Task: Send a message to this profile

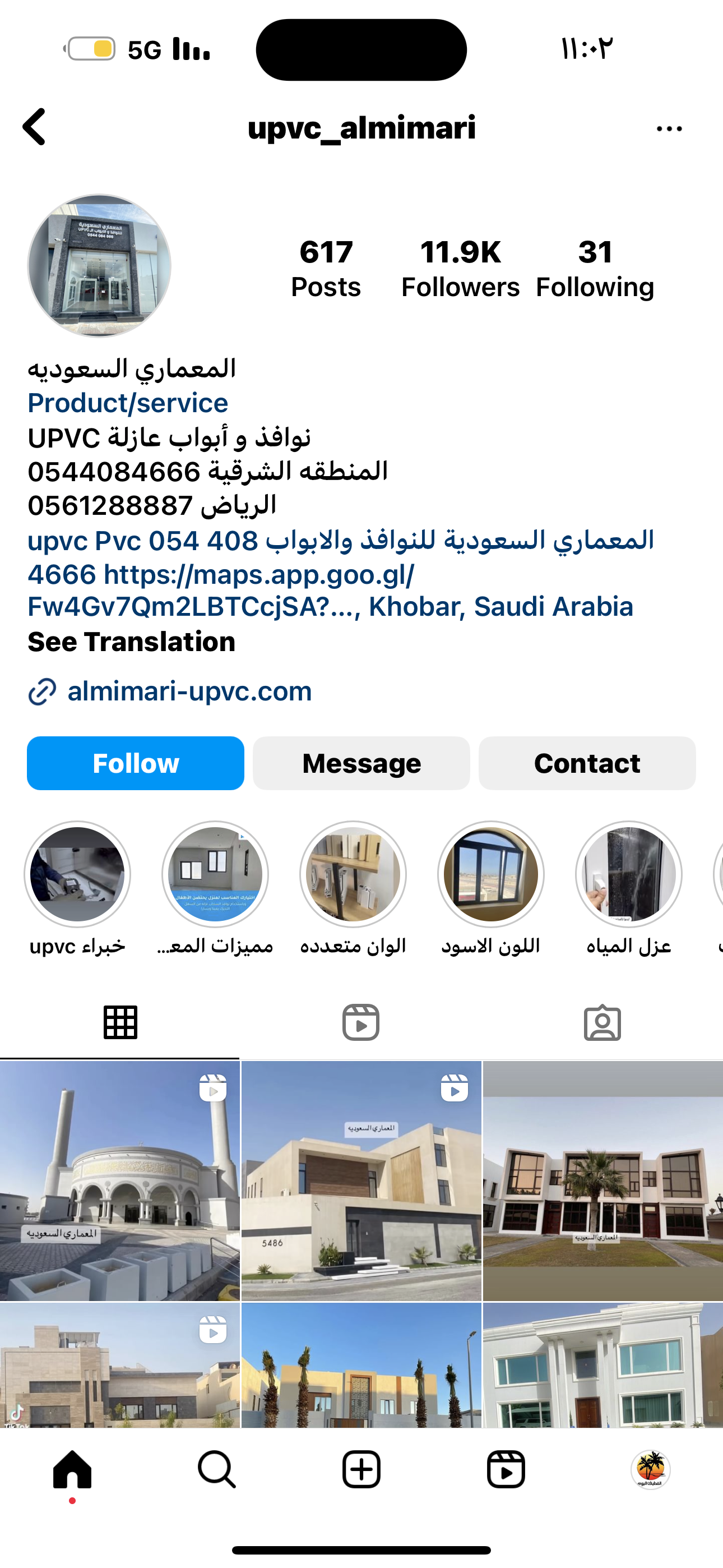Action: point(361,763)
